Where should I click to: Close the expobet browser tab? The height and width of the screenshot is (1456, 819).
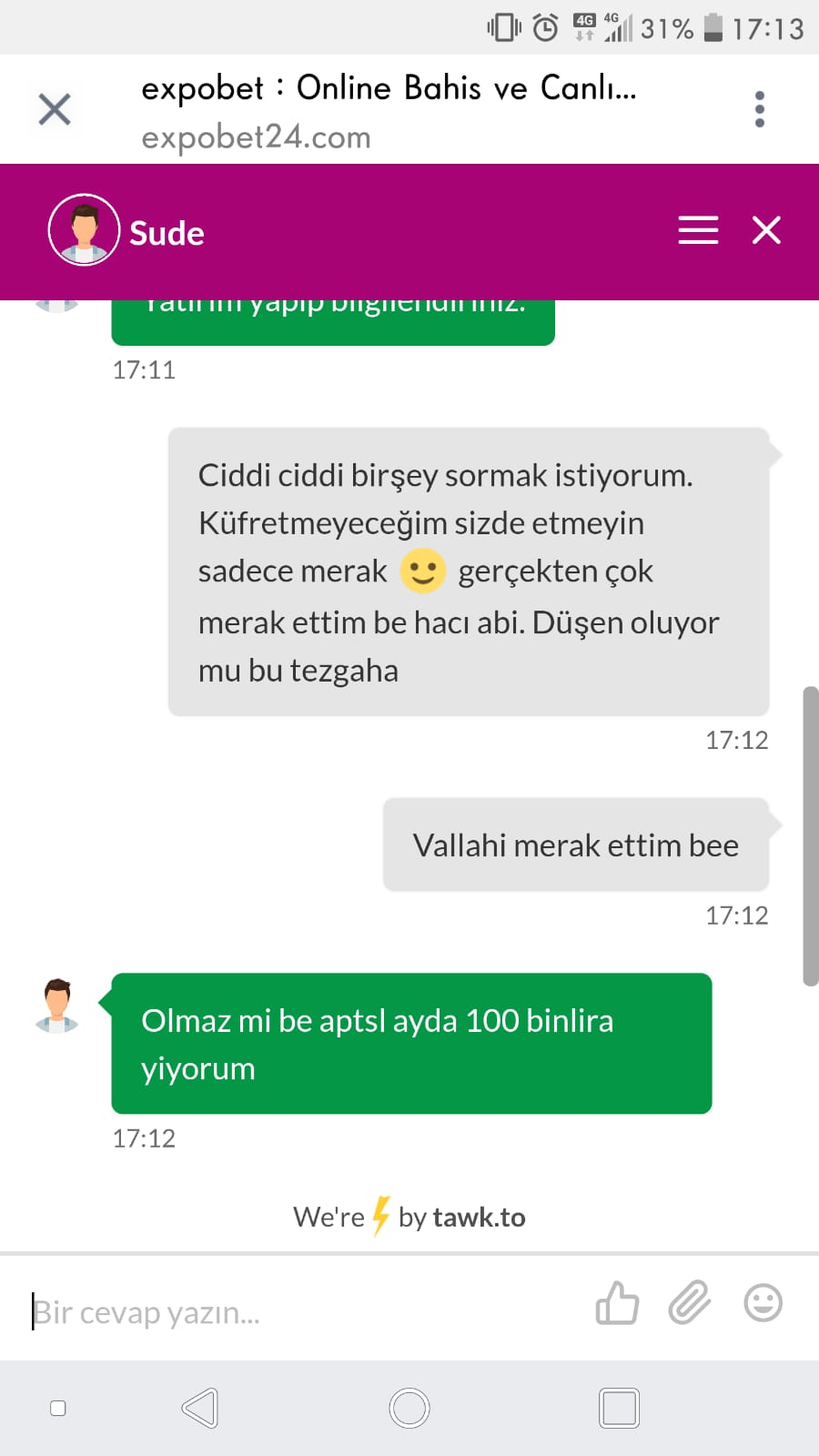55,109
